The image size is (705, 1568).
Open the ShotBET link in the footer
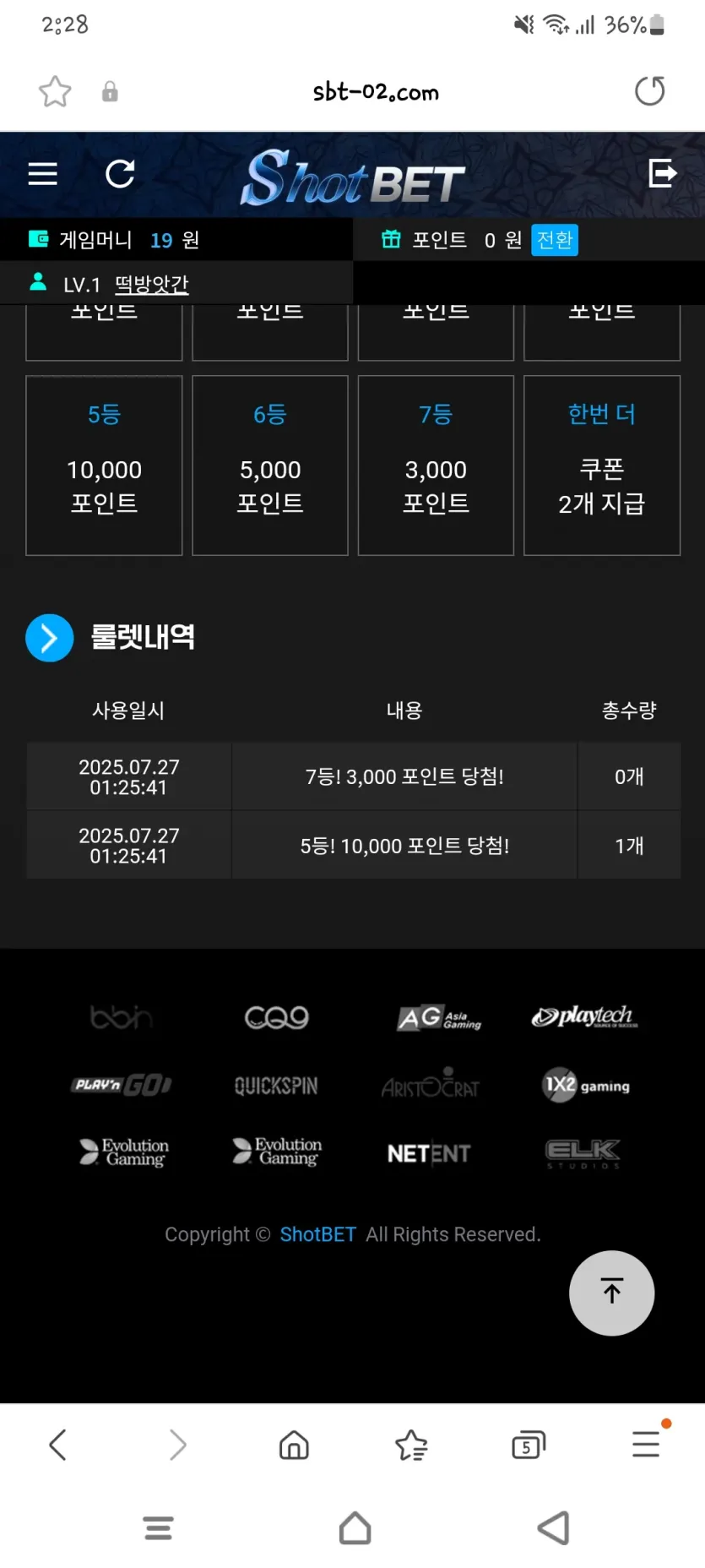tap(317, 1234)
